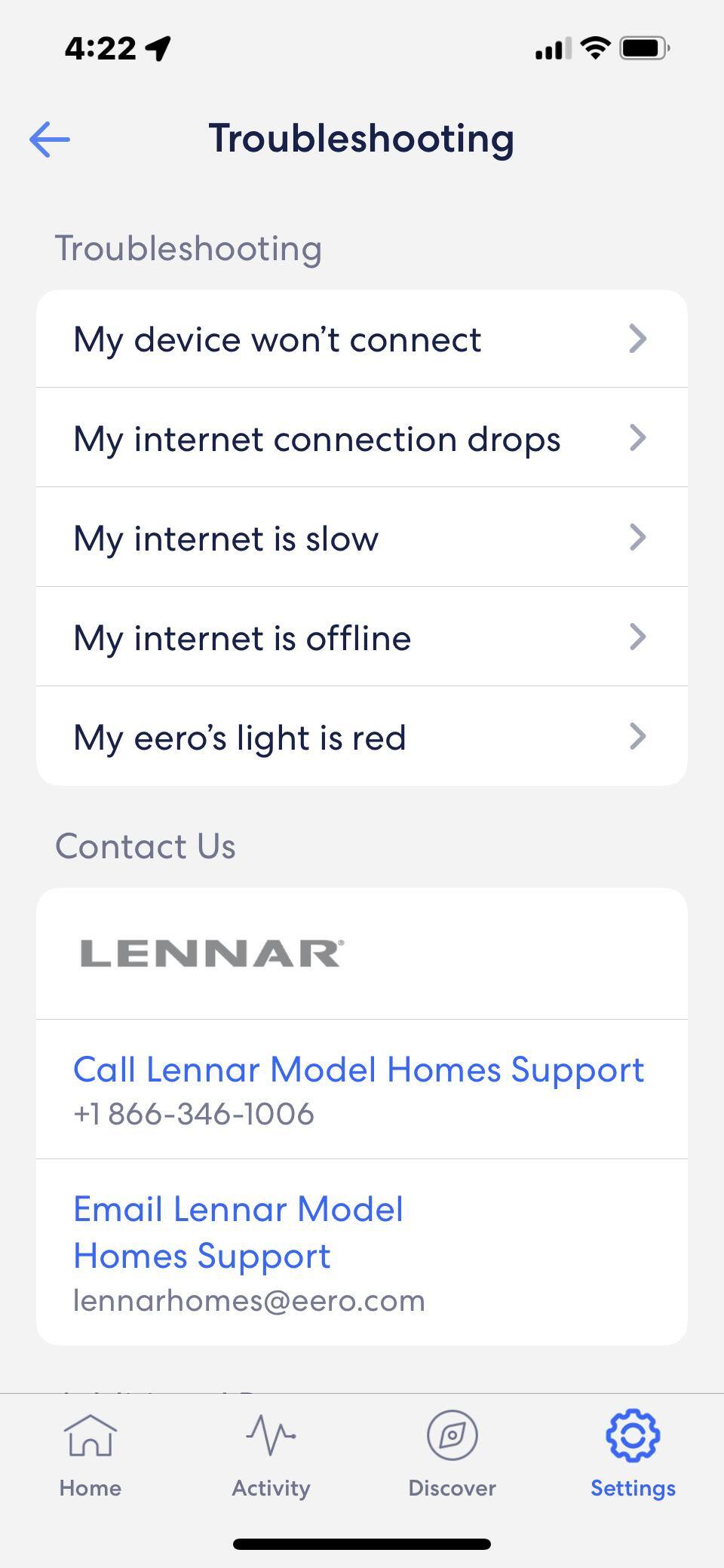This screenshot has width=724, height=1568.
Task: Switch to the Activity tab
Action: 271,1456
